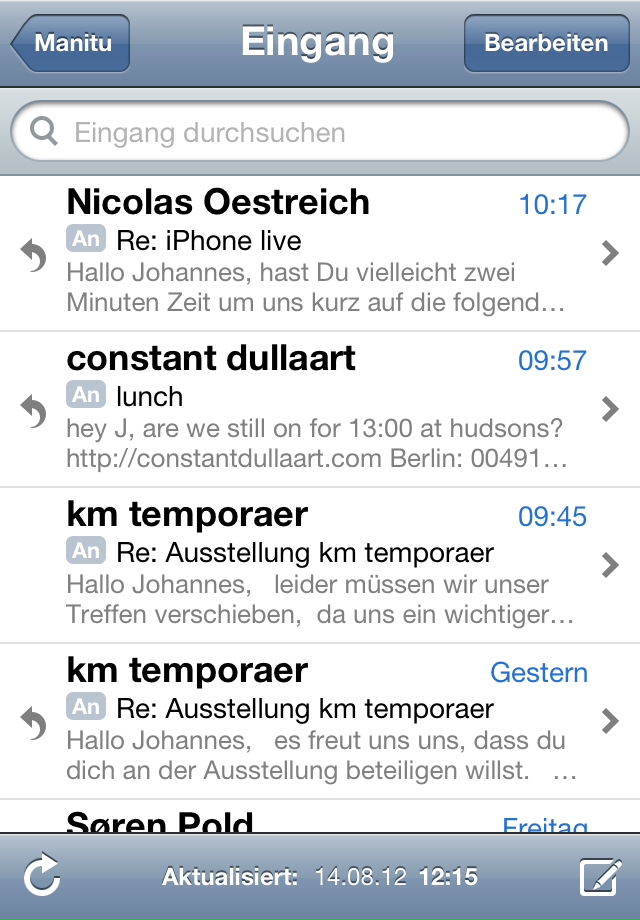Tap the Bearbeiten edit button
The image size is (640, 920).
[x=545, y=44]
